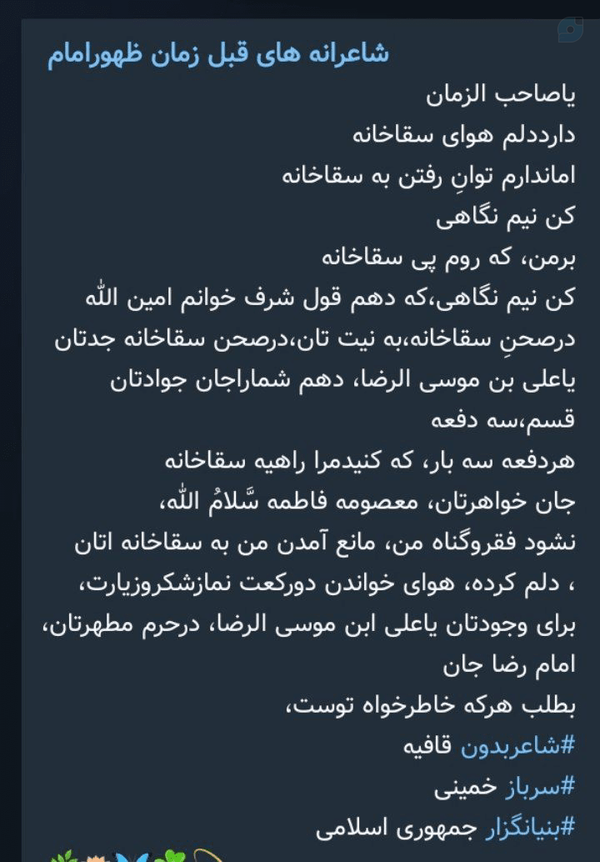Open the hashtag #شاعربدون
600x862 pixels.
coord(518,746)
